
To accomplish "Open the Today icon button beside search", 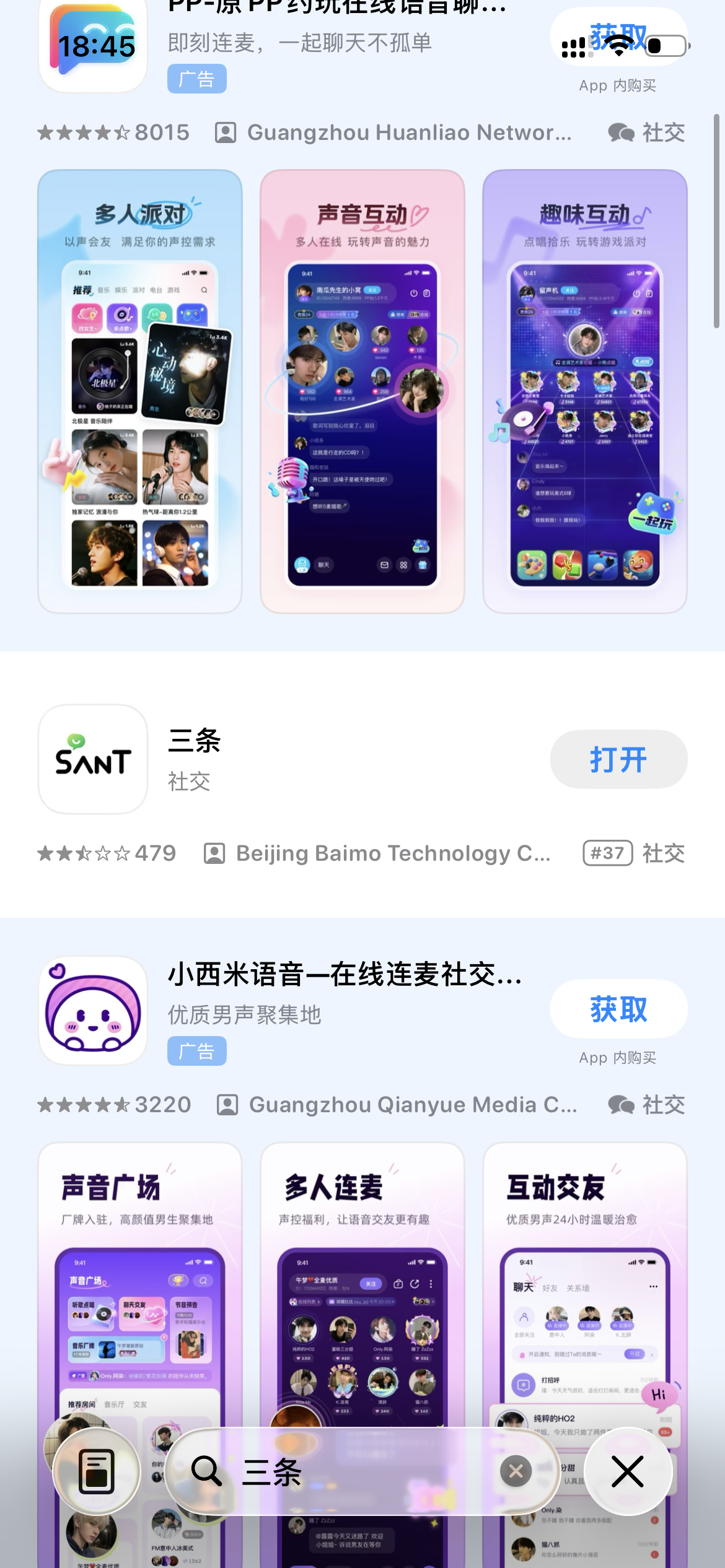I will [97, 1471].
